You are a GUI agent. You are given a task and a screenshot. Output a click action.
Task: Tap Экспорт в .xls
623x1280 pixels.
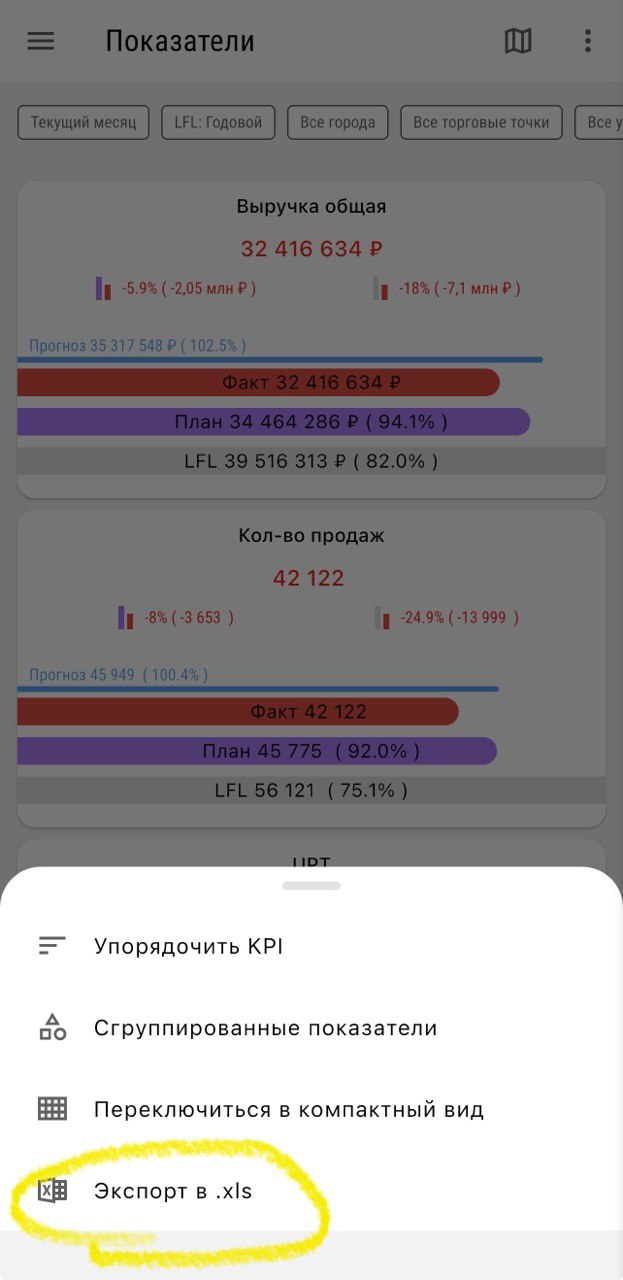[172, 1191]
